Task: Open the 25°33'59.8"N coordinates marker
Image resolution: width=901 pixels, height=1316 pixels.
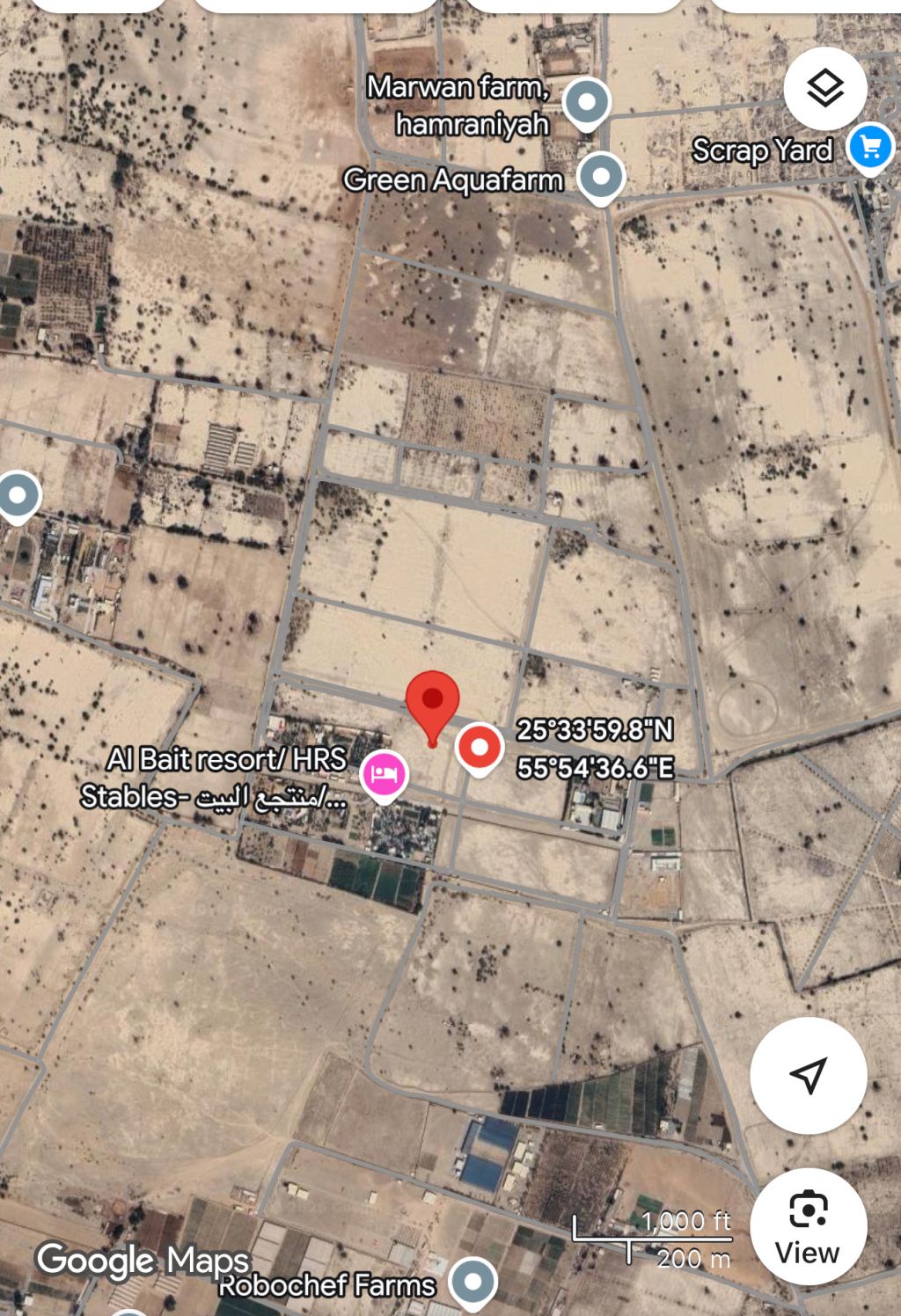Action: pyautogui.click(x=480, y=748)
